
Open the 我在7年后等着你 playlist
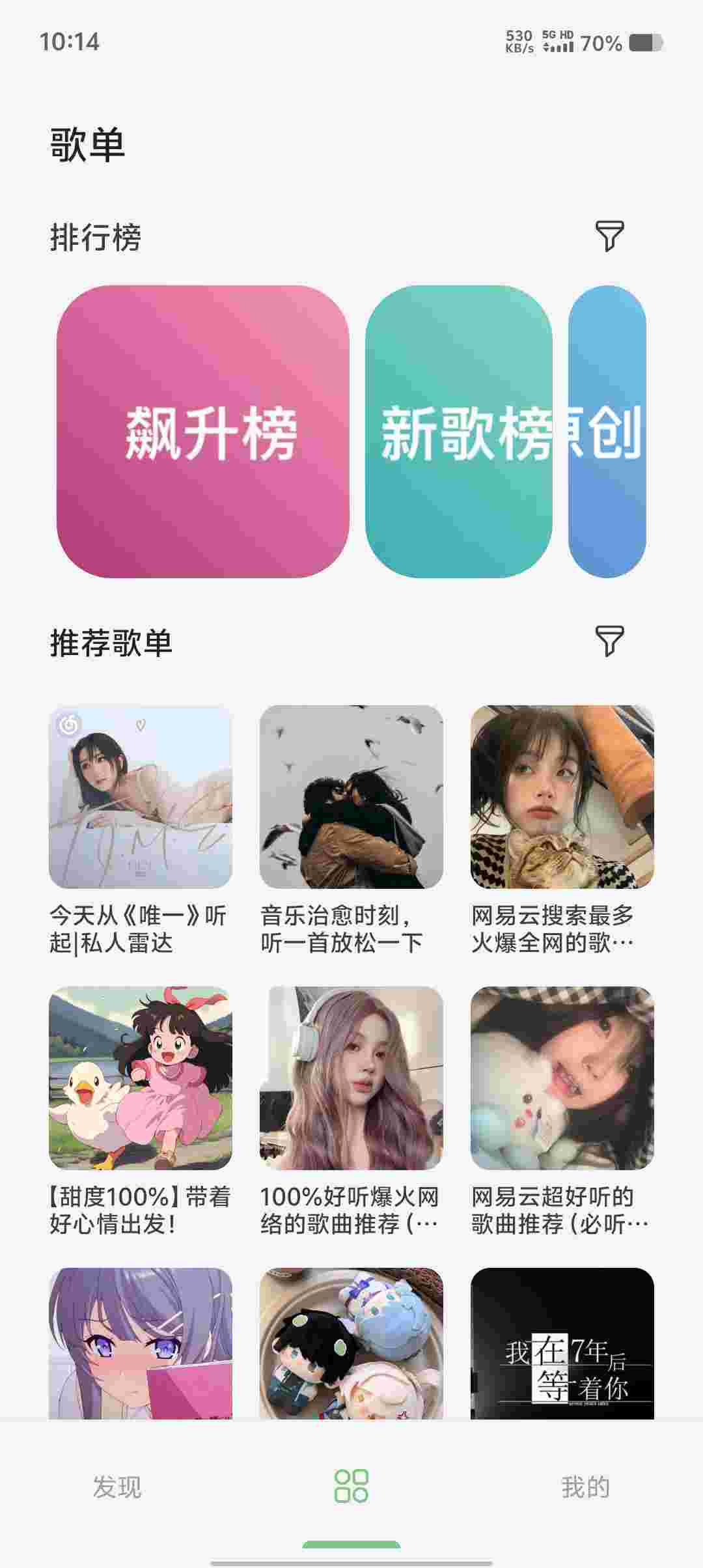point(562,1343)
